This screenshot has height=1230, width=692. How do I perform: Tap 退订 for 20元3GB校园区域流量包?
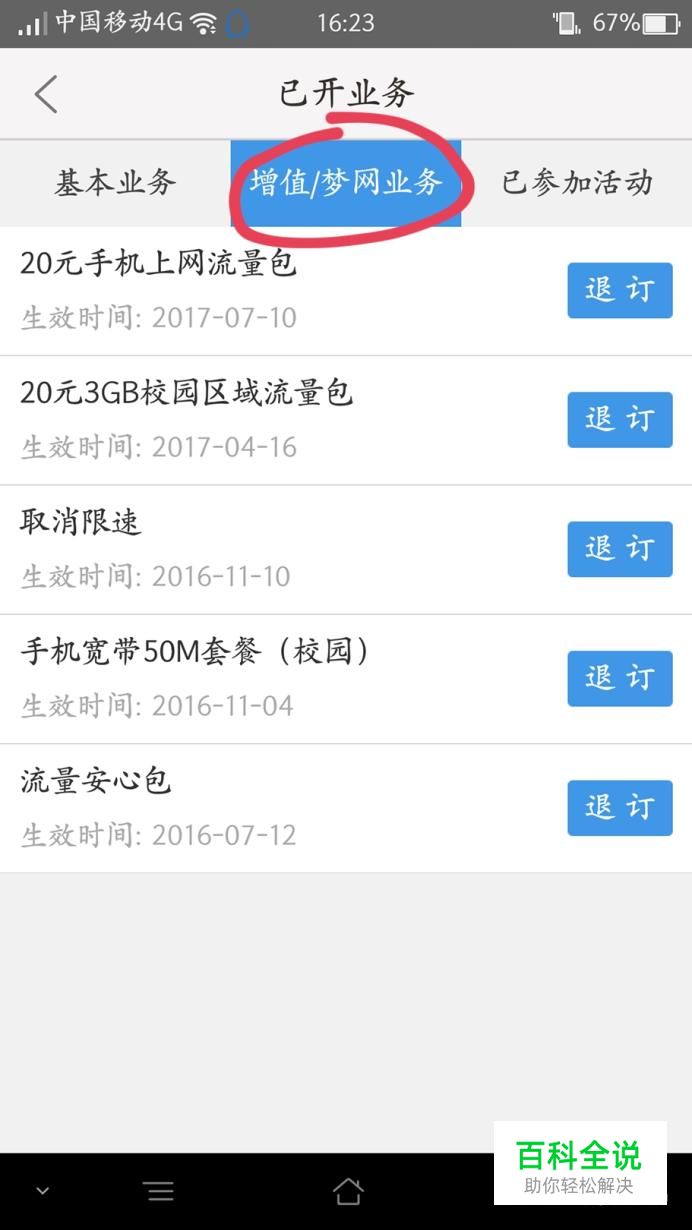(x=620, y=420)
